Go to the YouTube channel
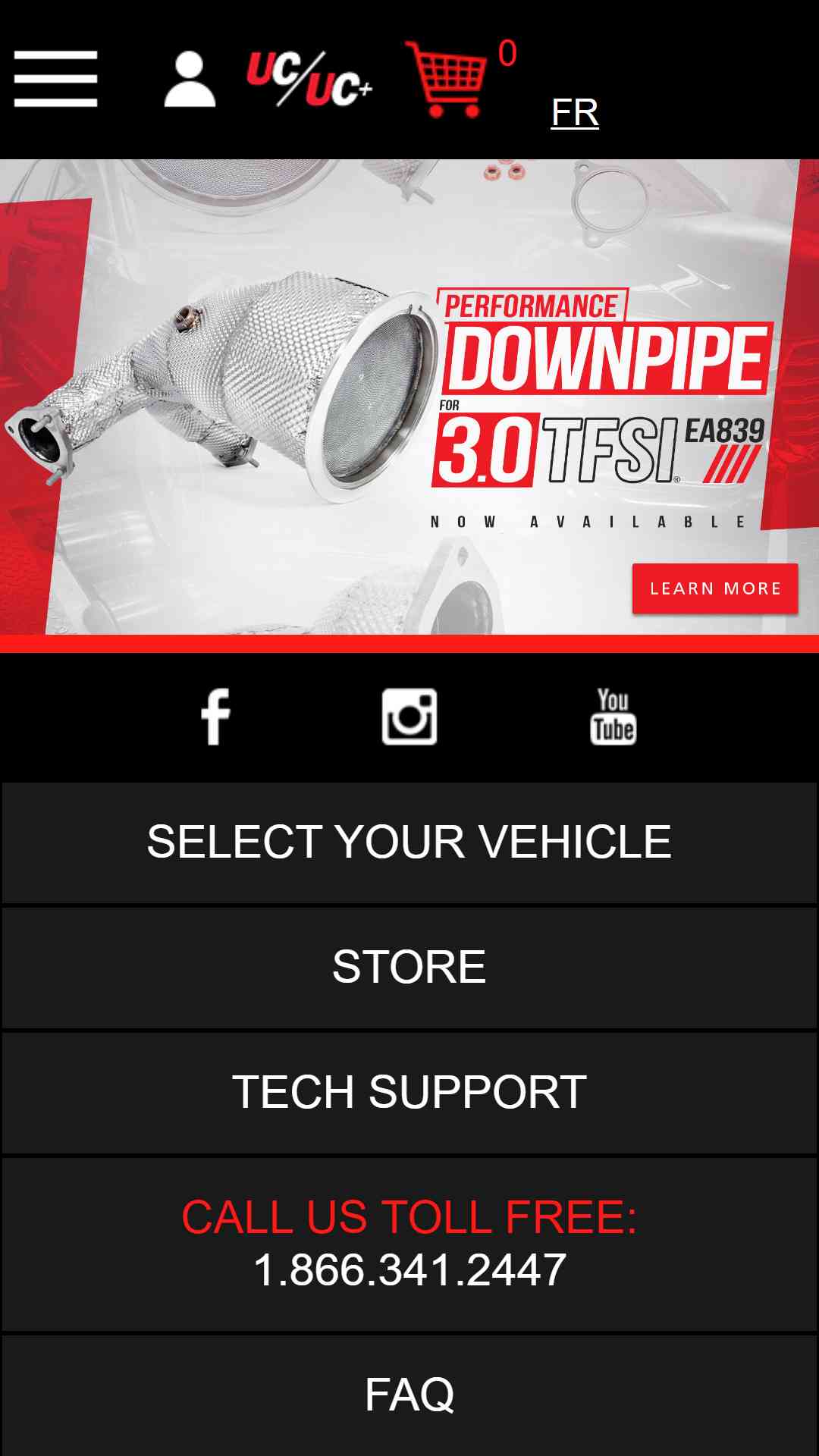Image resolution: width=819 pixels, height=1456 pixels. 613,717
